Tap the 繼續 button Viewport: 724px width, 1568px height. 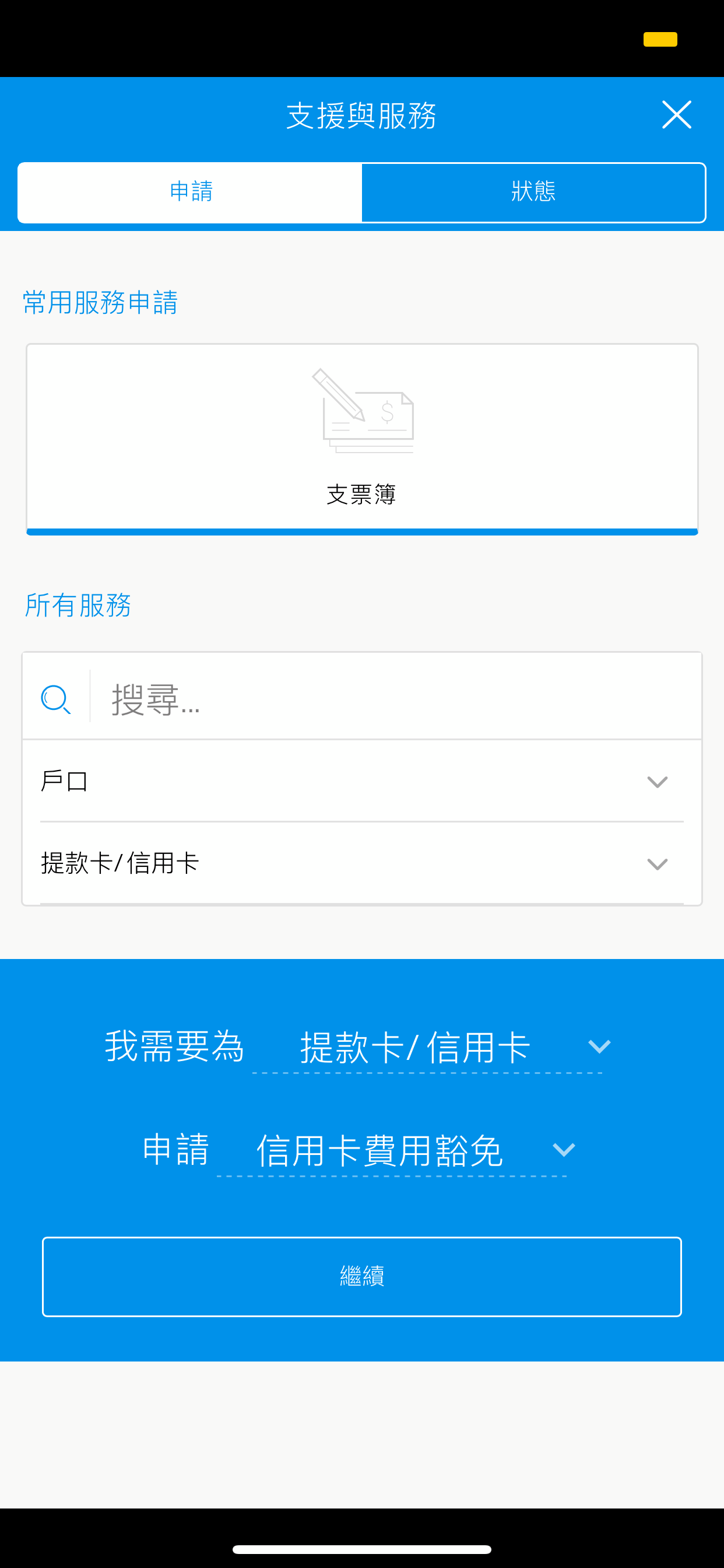click(362, 1276)
